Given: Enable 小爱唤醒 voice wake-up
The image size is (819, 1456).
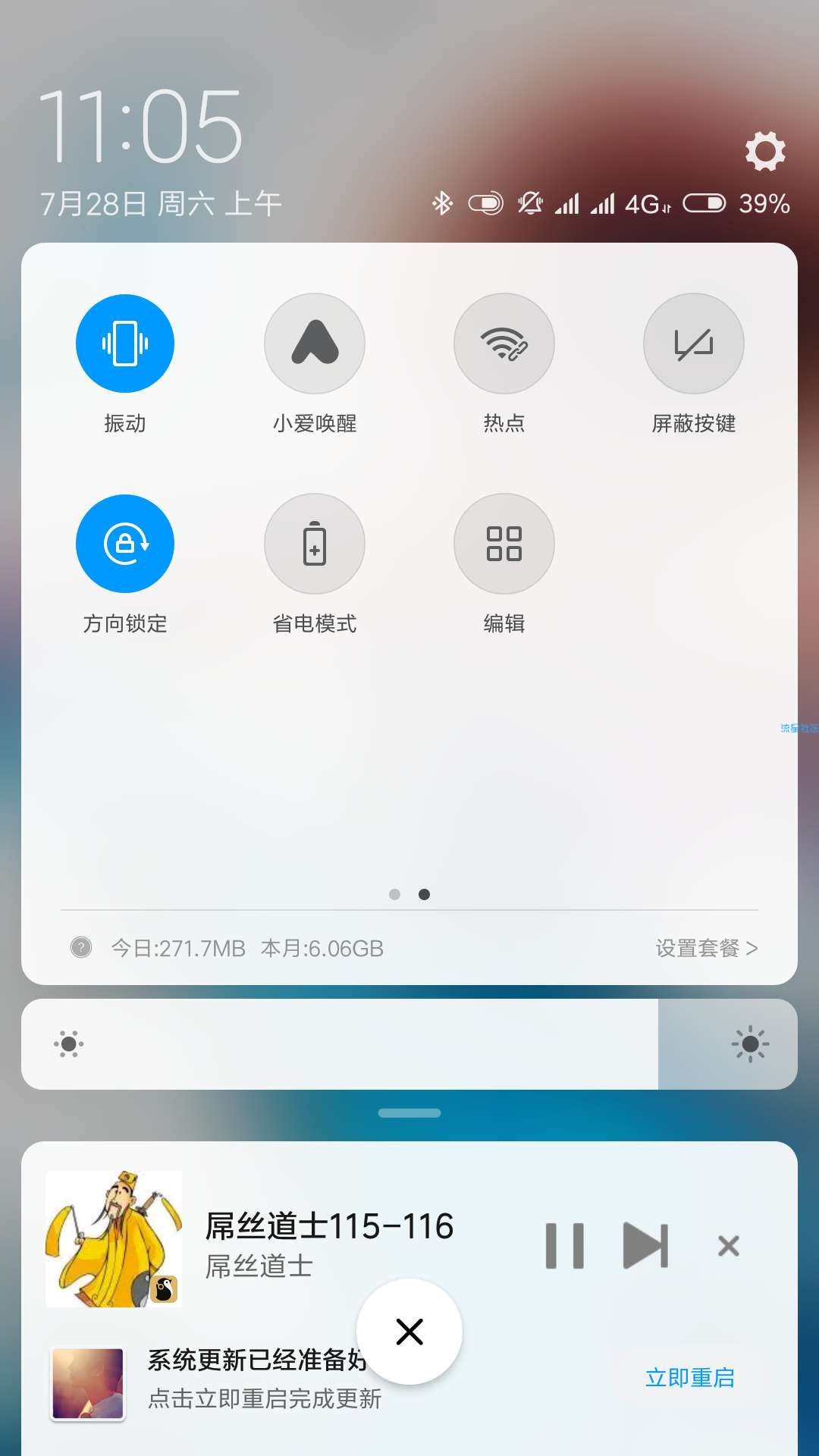Looking at the screenshot, I should pyautogui.click(x=315, y=344).
